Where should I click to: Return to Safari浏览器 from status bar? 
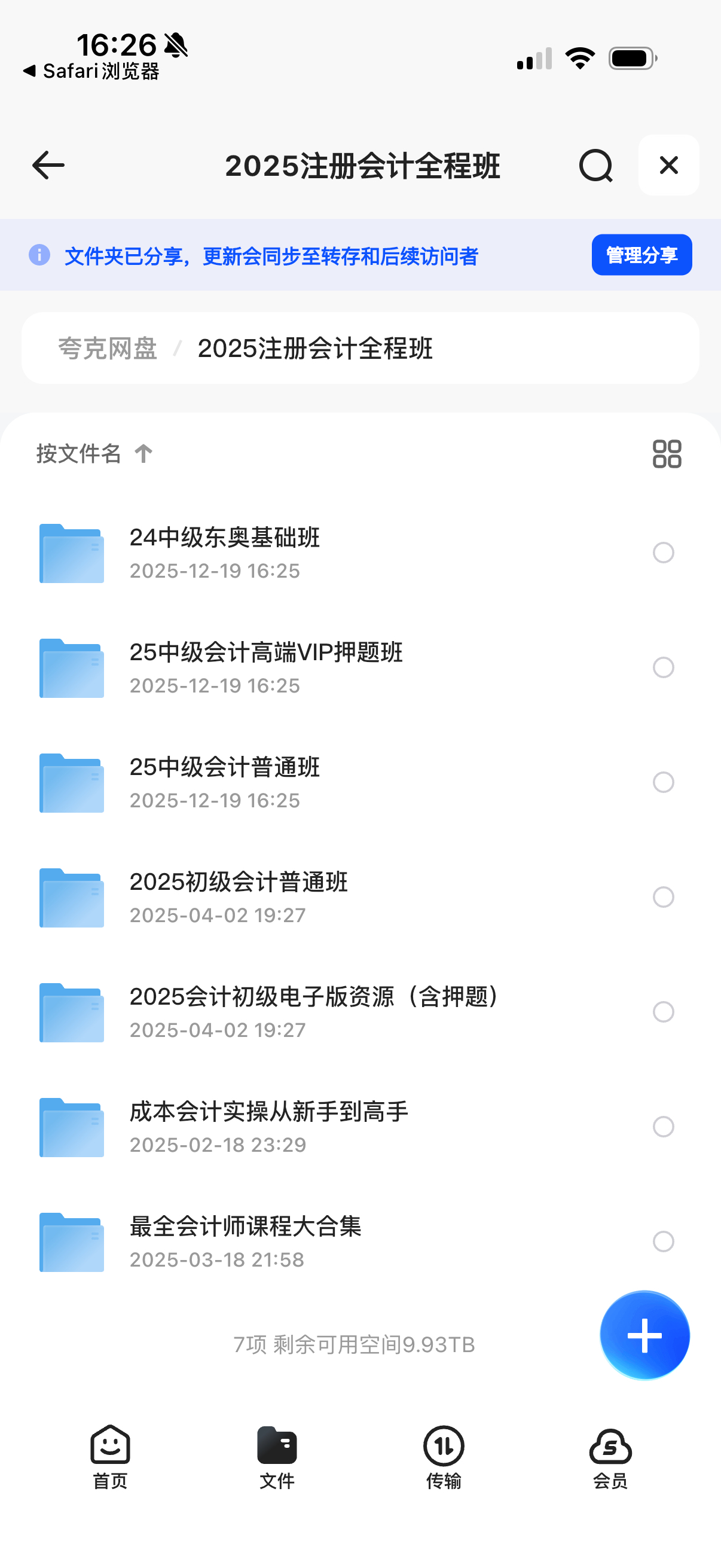pyautogui.click(x=91, y=72)
